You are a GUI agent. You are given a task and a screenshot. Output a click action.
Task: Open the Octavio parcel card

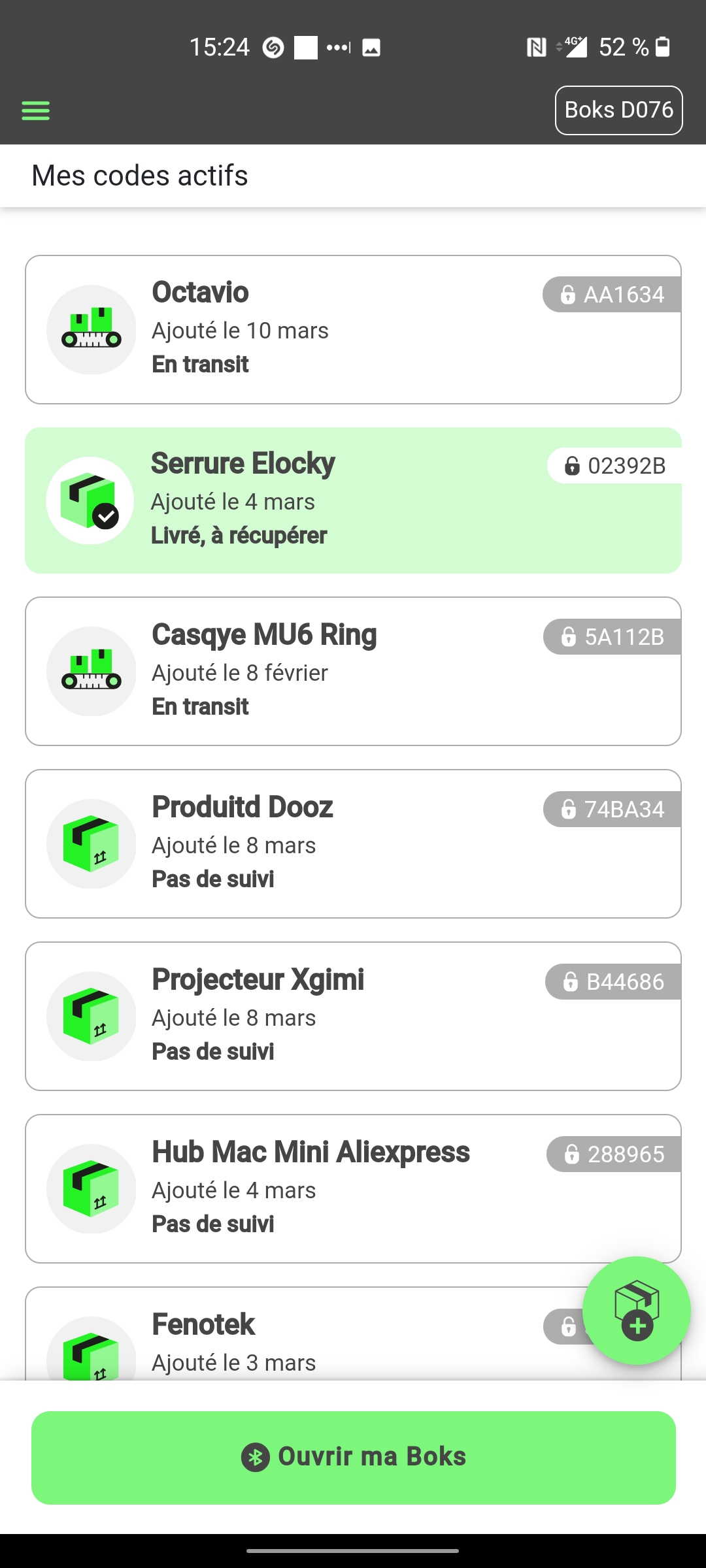353,329
